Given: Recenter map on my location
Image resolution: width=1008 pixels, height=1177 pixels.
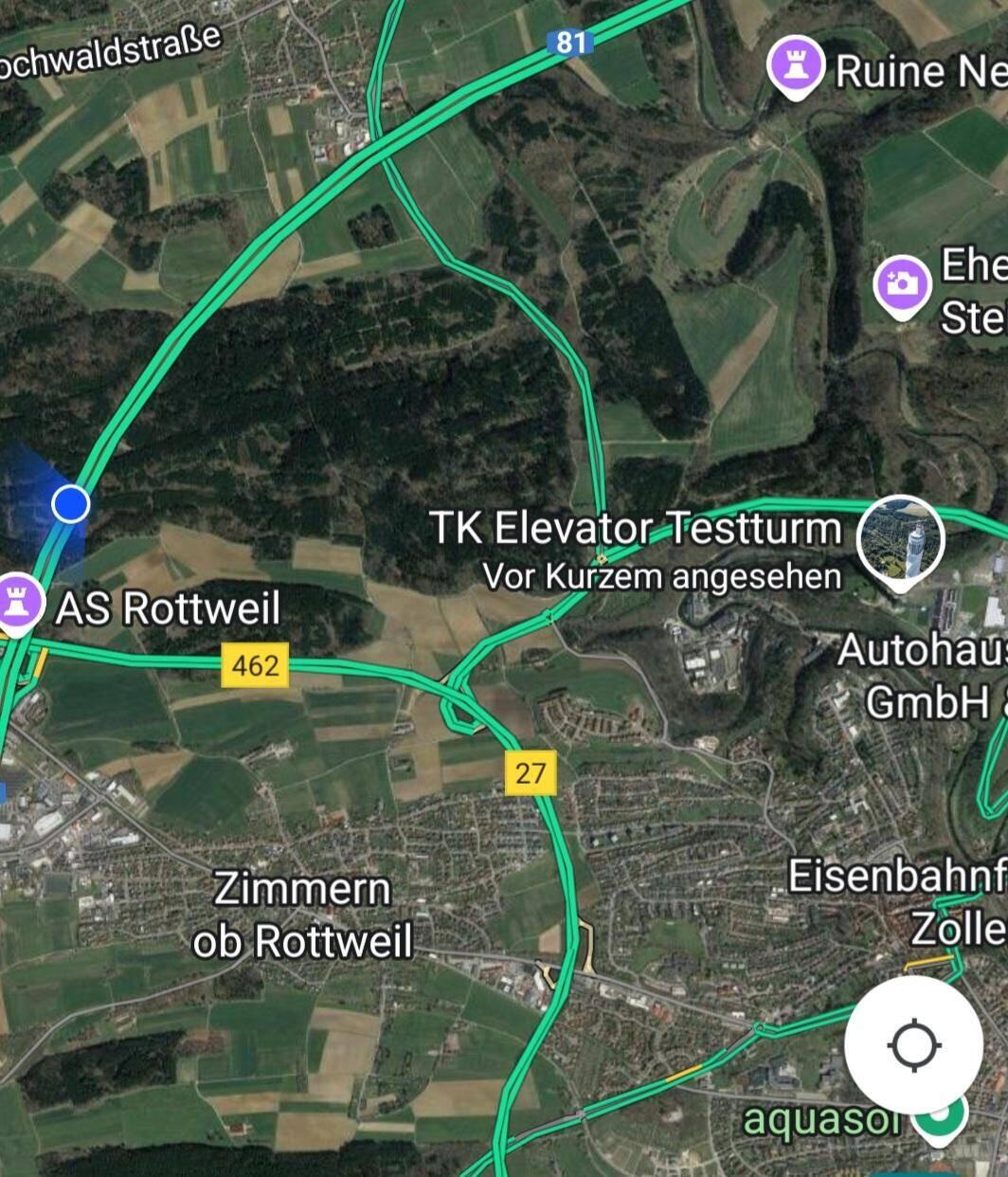Looking at the screenshot, I should tap(914, 1046).
